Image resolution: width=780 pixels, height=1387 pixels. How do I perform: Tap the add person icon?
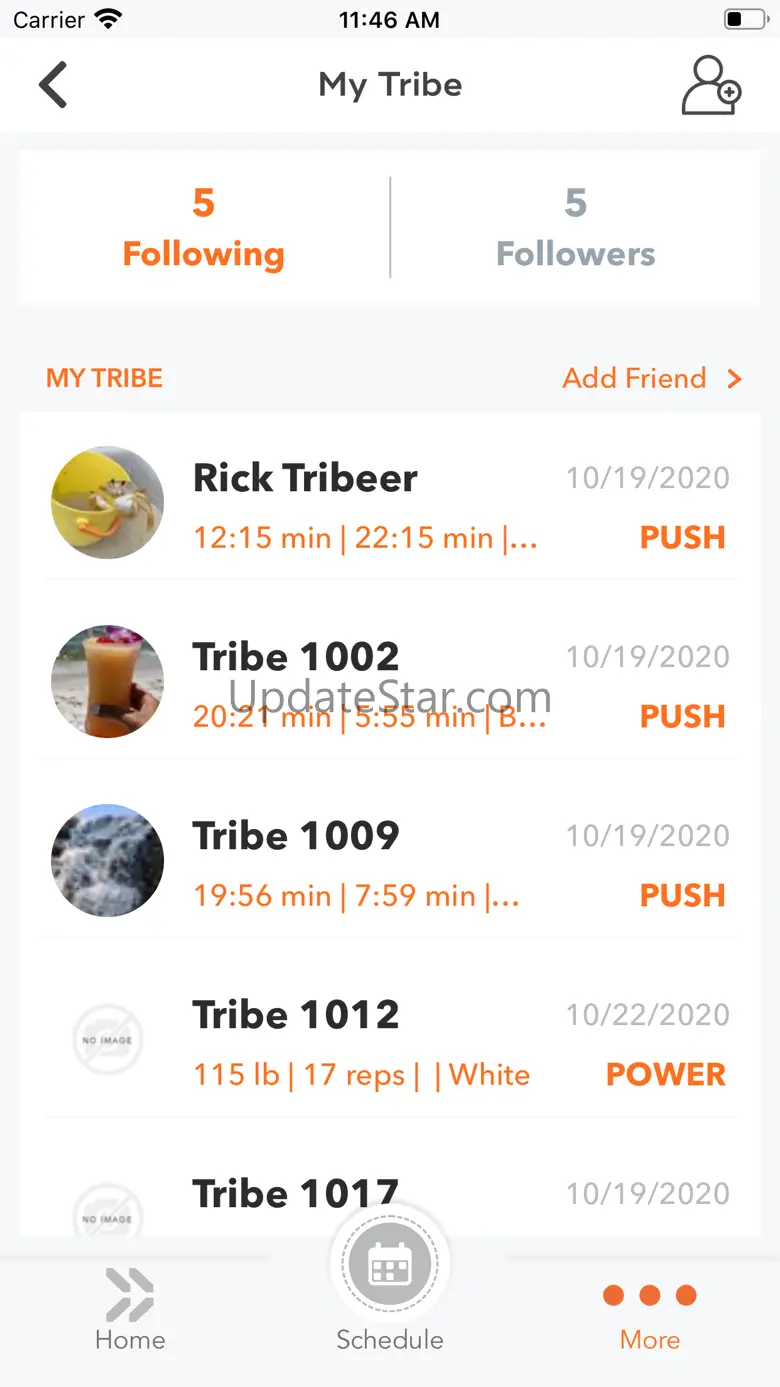tap(711, 86)
